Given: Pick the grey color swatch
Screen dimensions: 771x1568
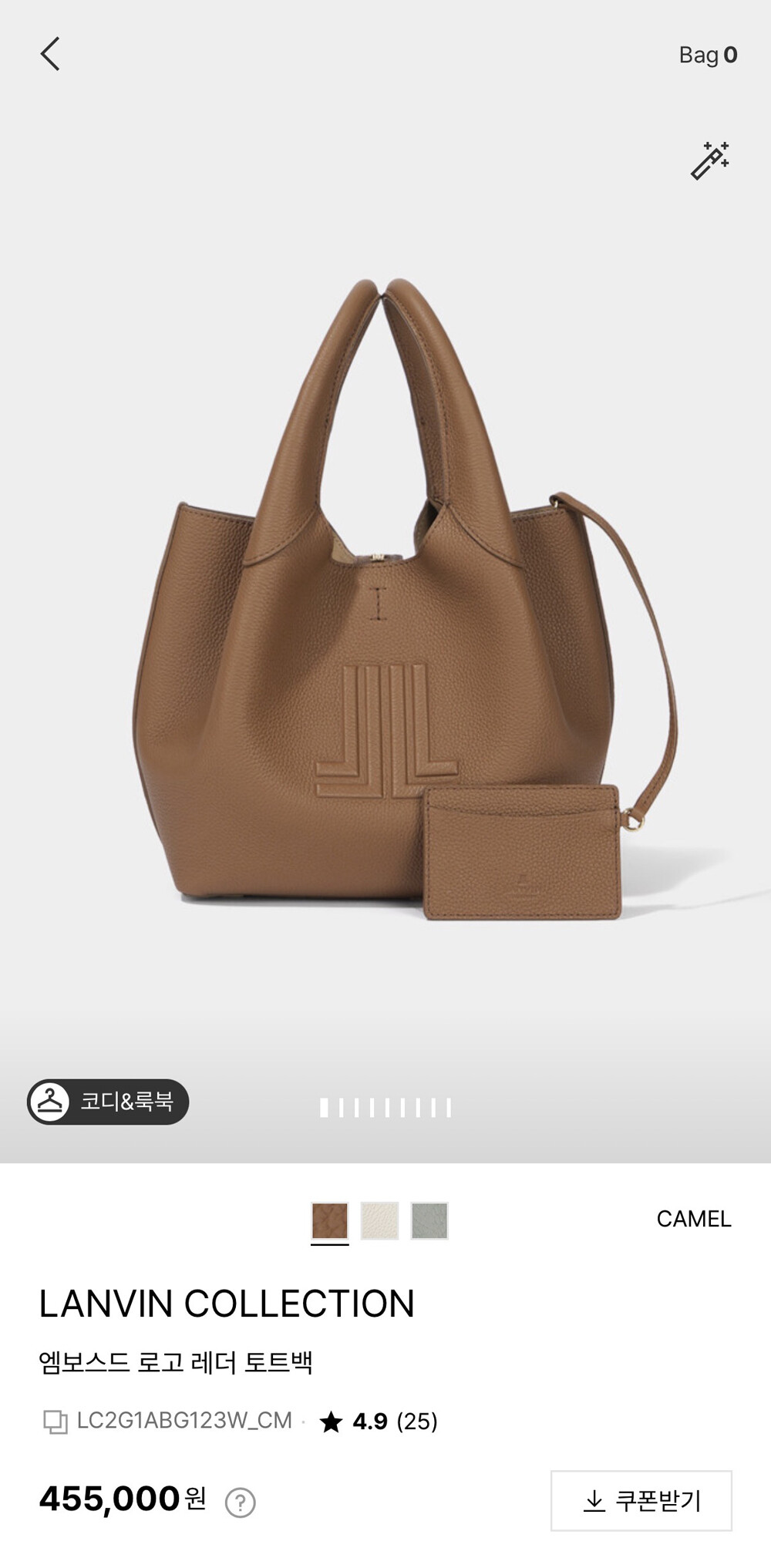Looking at the screenshot, I should pos(429,1221).
